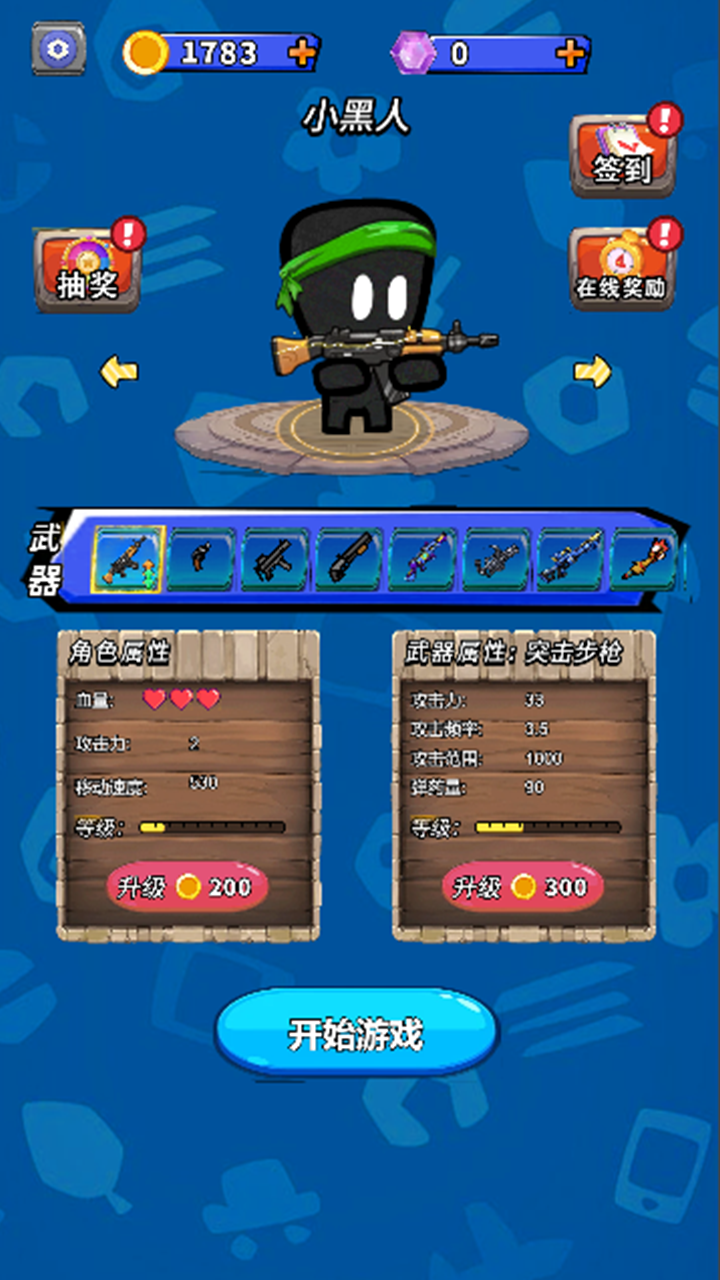Screen dimensions: 720x1280
Task: Select the assault rifle weapon slot
Action: tap(129, 560)
